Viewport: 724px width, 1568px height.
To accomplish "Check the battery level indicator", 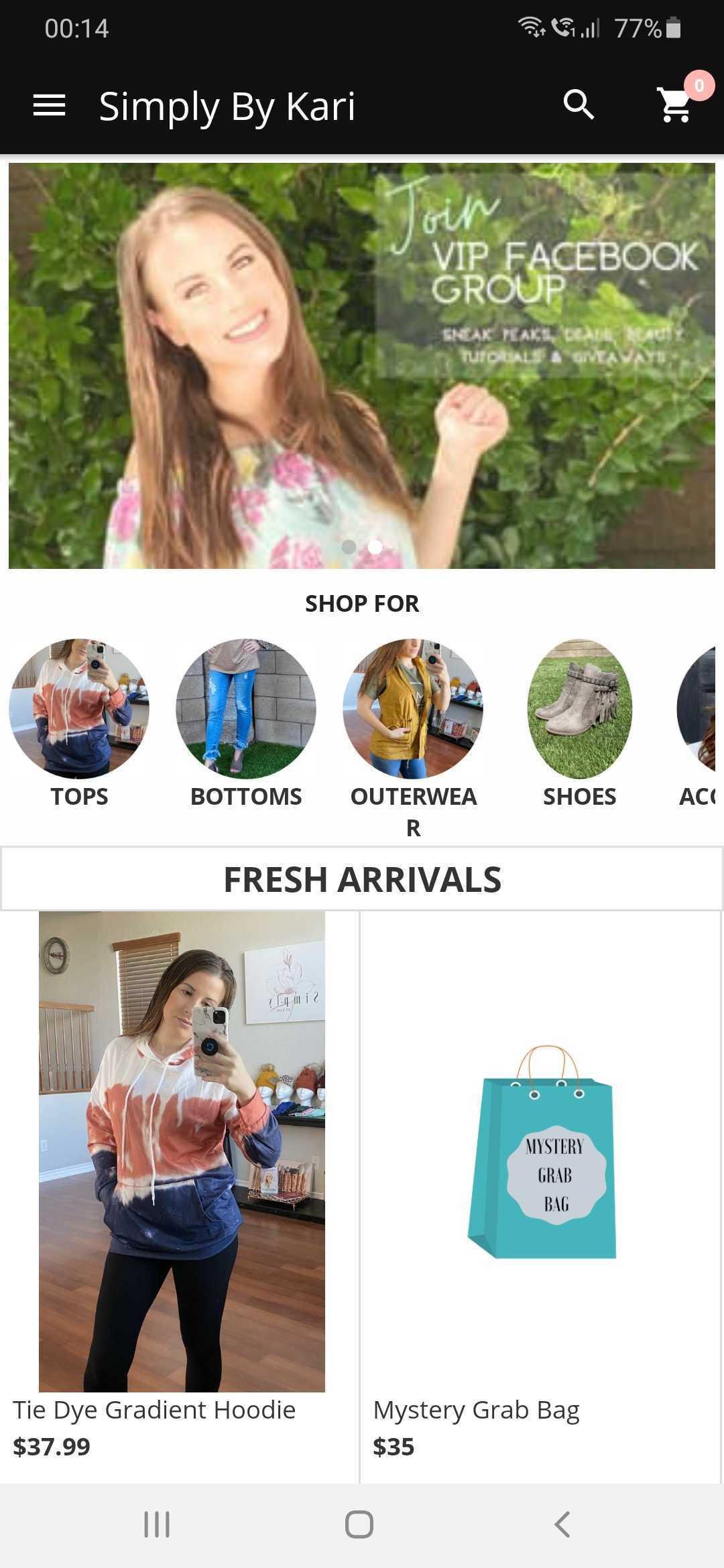I will coord(673,28).
